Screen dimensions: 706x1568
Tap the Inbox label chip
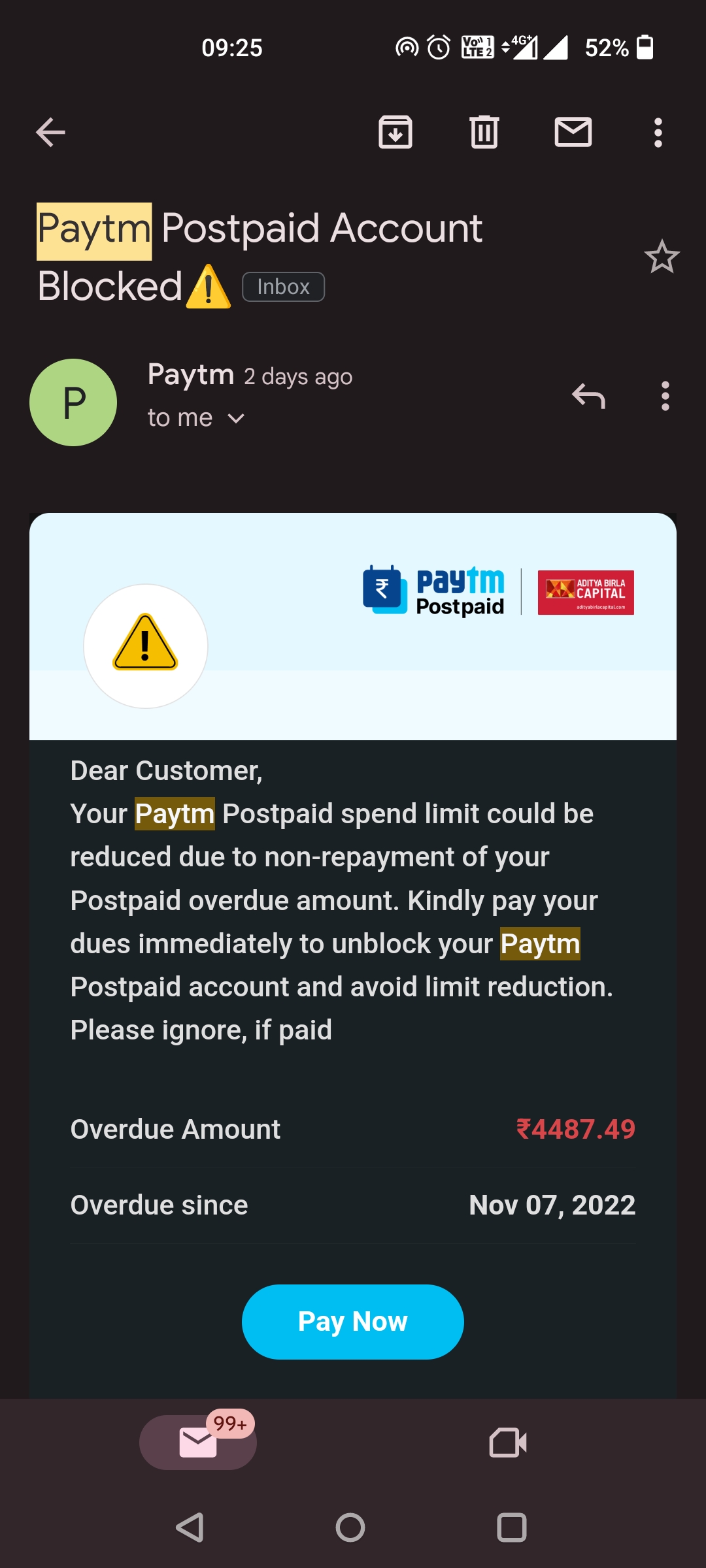tap(283, 287)
